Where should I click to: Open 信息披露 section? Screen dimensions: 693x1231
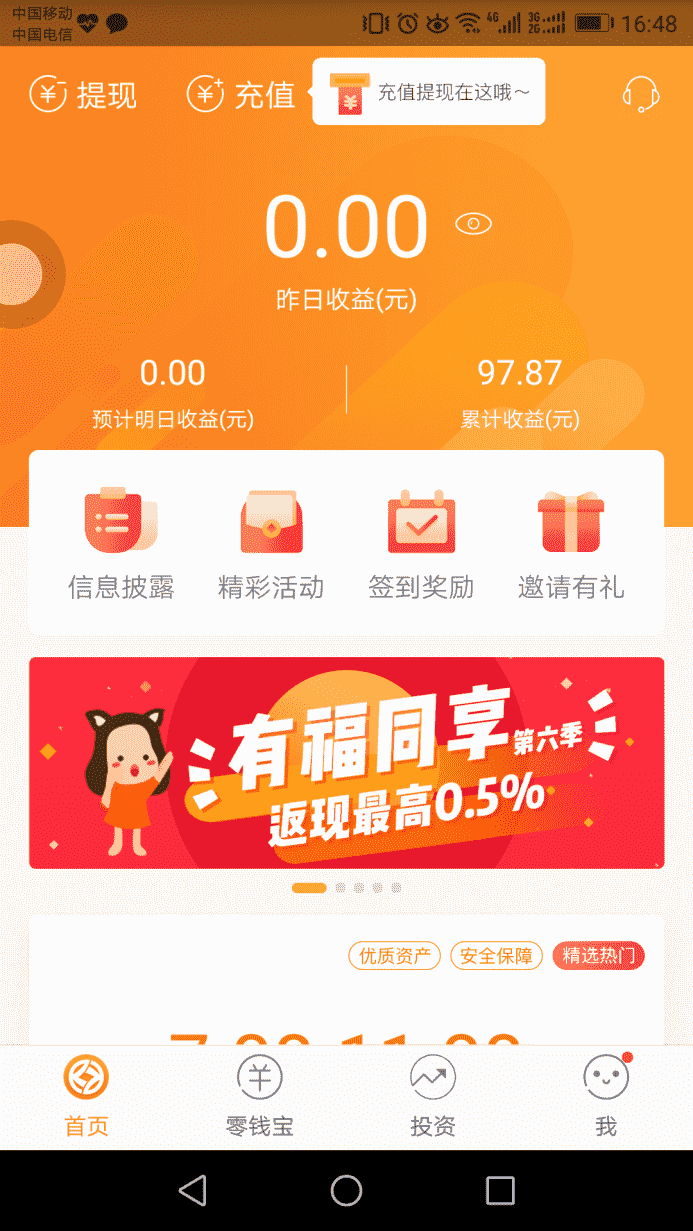(x=121, y=545)
